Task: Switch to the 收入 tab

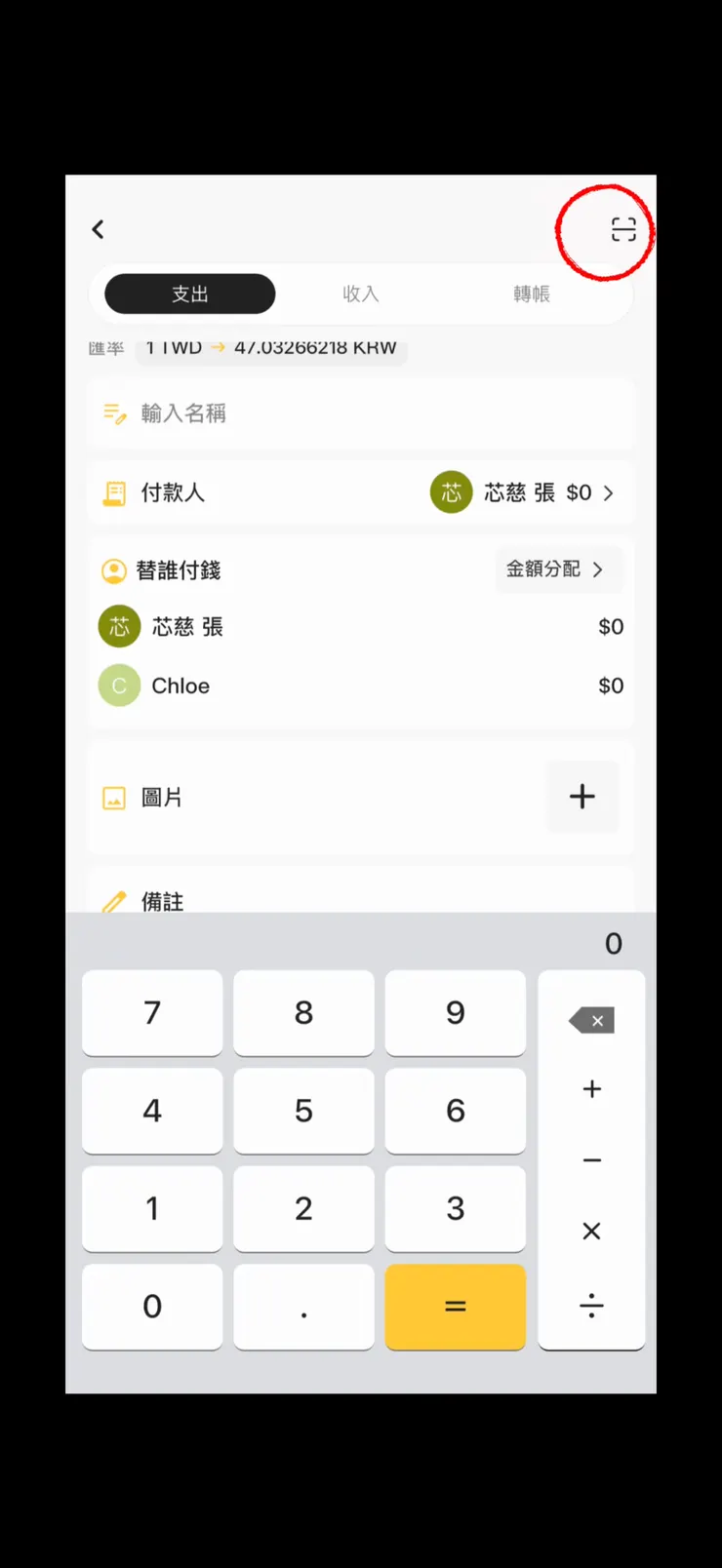Action: coord(360,294)
